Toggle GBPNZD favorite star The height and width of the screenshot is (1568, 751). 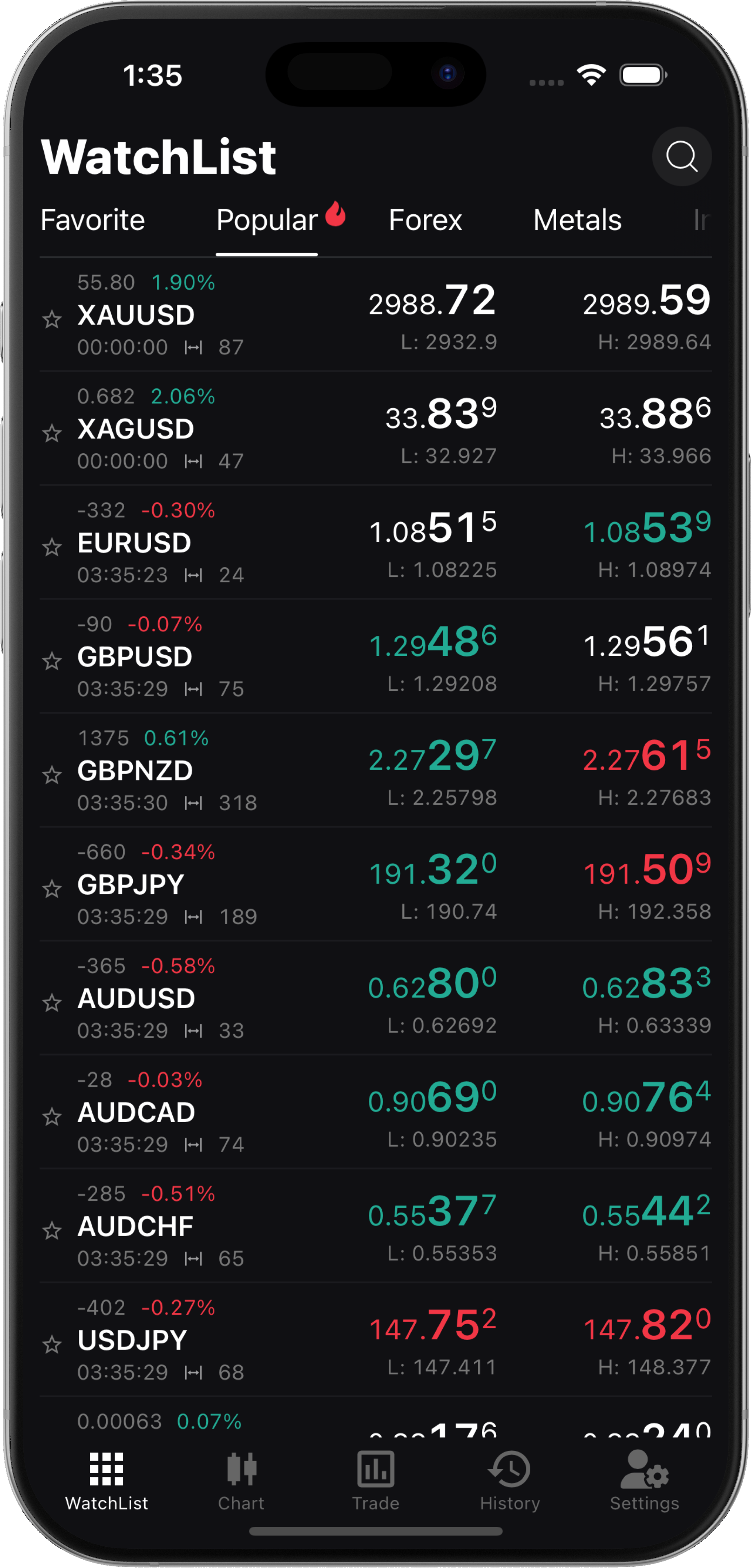53,775
